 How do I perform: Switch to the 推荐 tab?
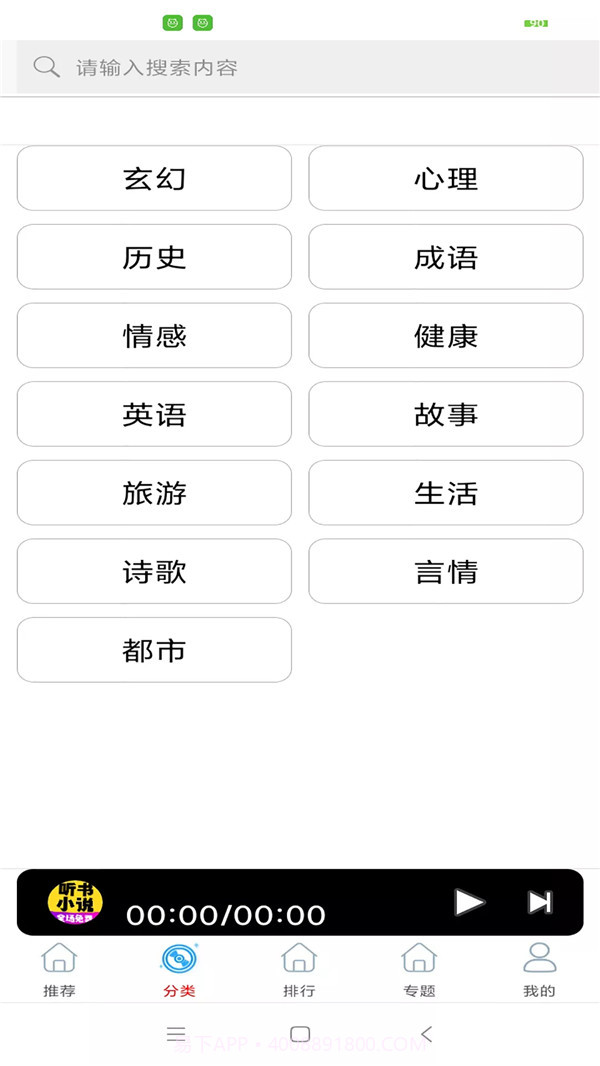(59, 970)
